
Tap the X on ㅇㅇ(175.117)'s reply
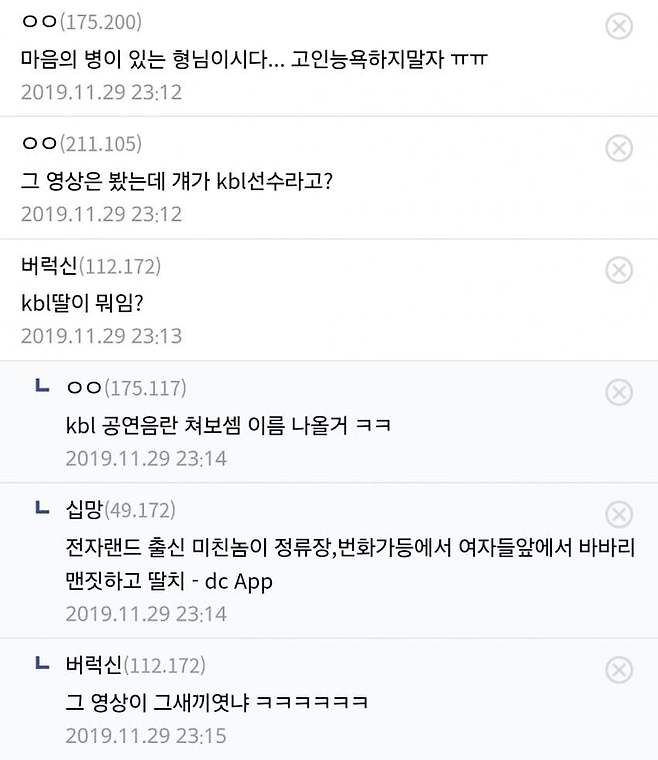tap(619, 392)
